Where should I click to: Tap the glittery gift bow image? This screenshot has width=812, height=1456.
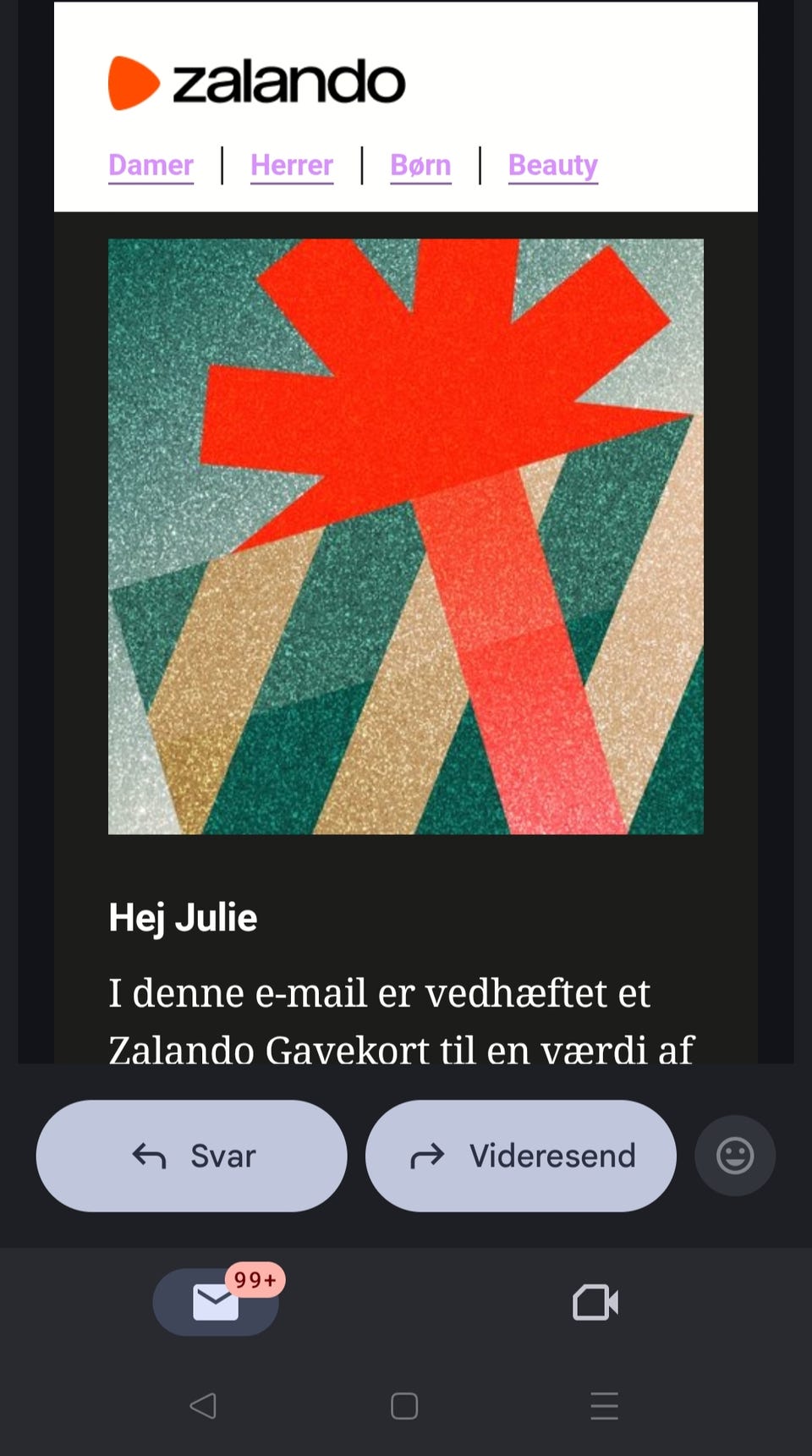405,537
